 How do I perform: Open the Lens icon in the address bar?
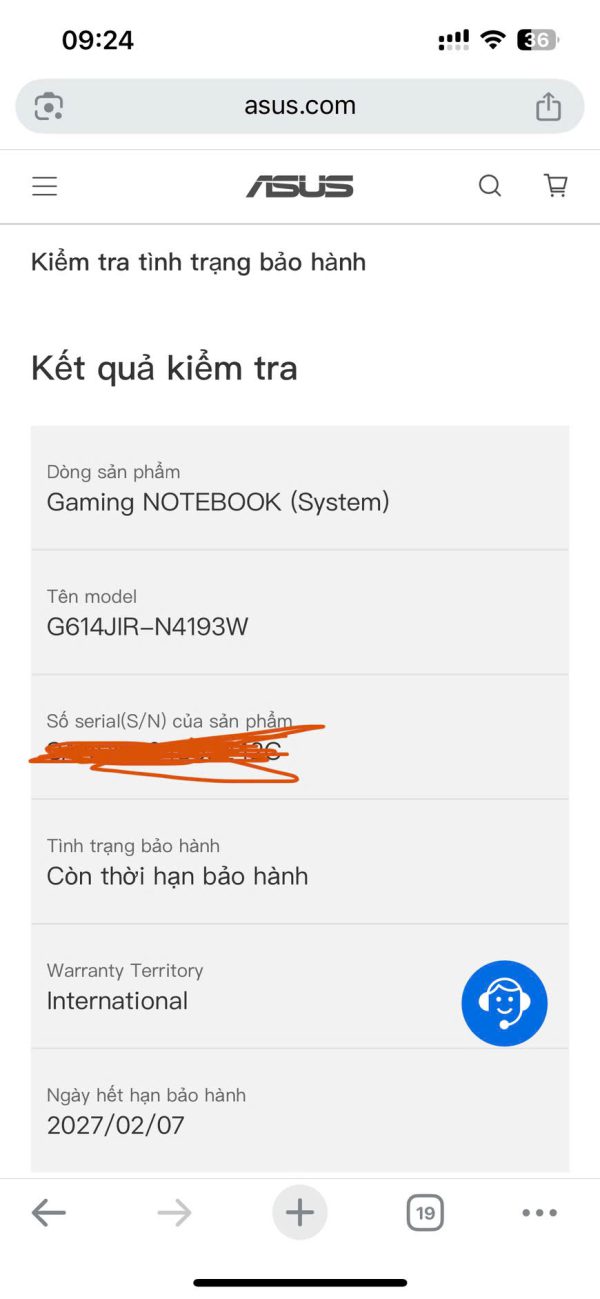click(x=49, y=106)
